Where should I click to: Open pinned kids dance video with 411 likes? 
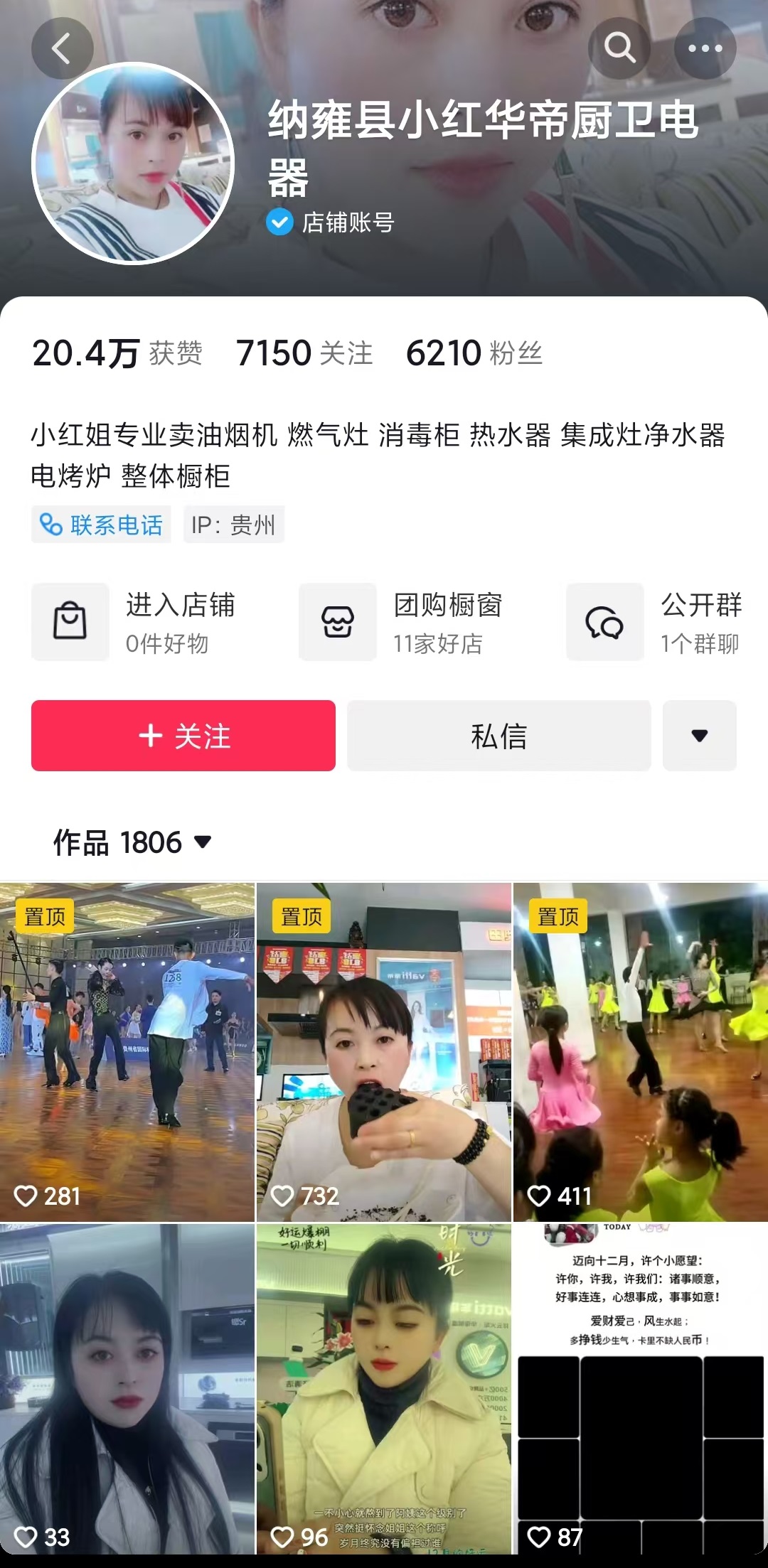pyautogui.click(x=640, y=1052)
